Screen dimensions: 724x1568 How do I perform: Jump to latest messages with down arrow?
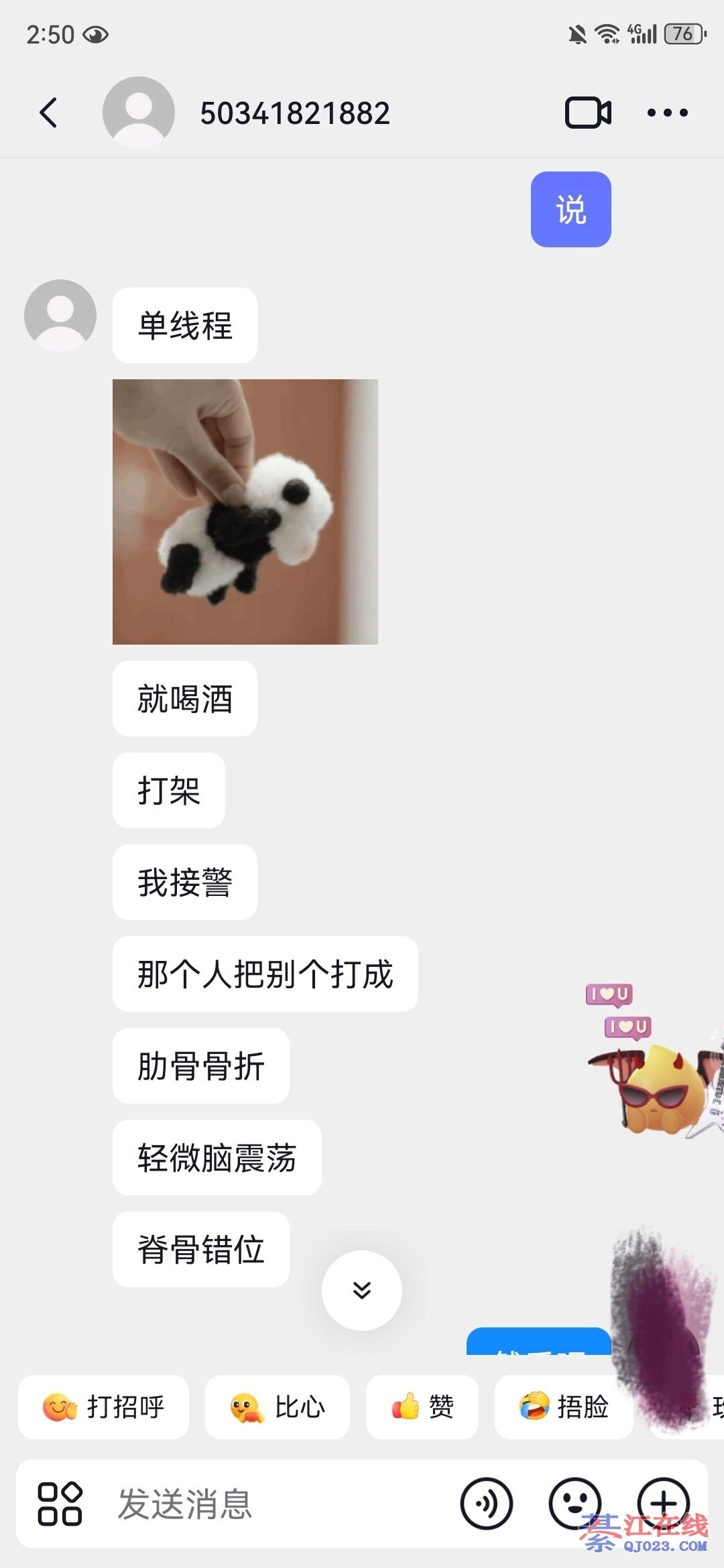(362, 1290)
